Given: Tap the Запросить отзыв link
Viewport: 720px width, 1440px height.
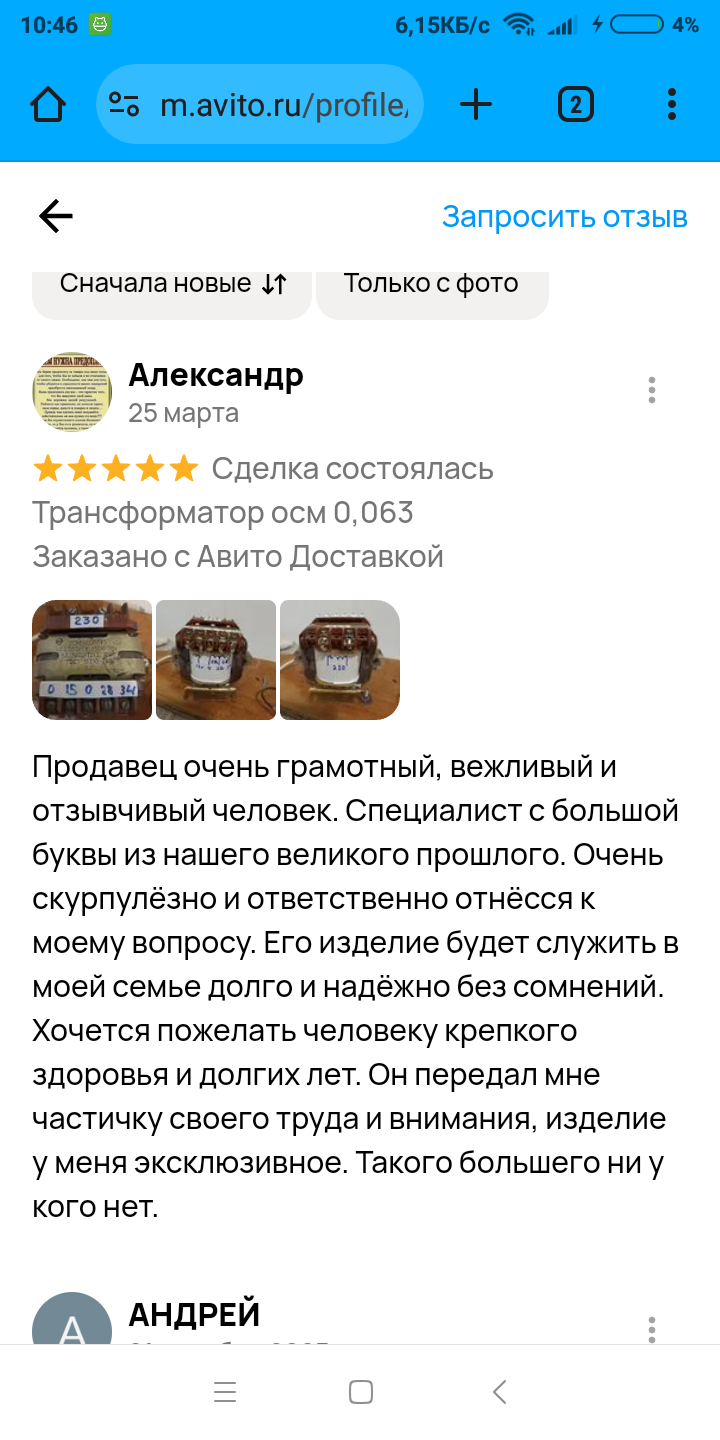Looking at the screenshot, I should tap(564, 216).
